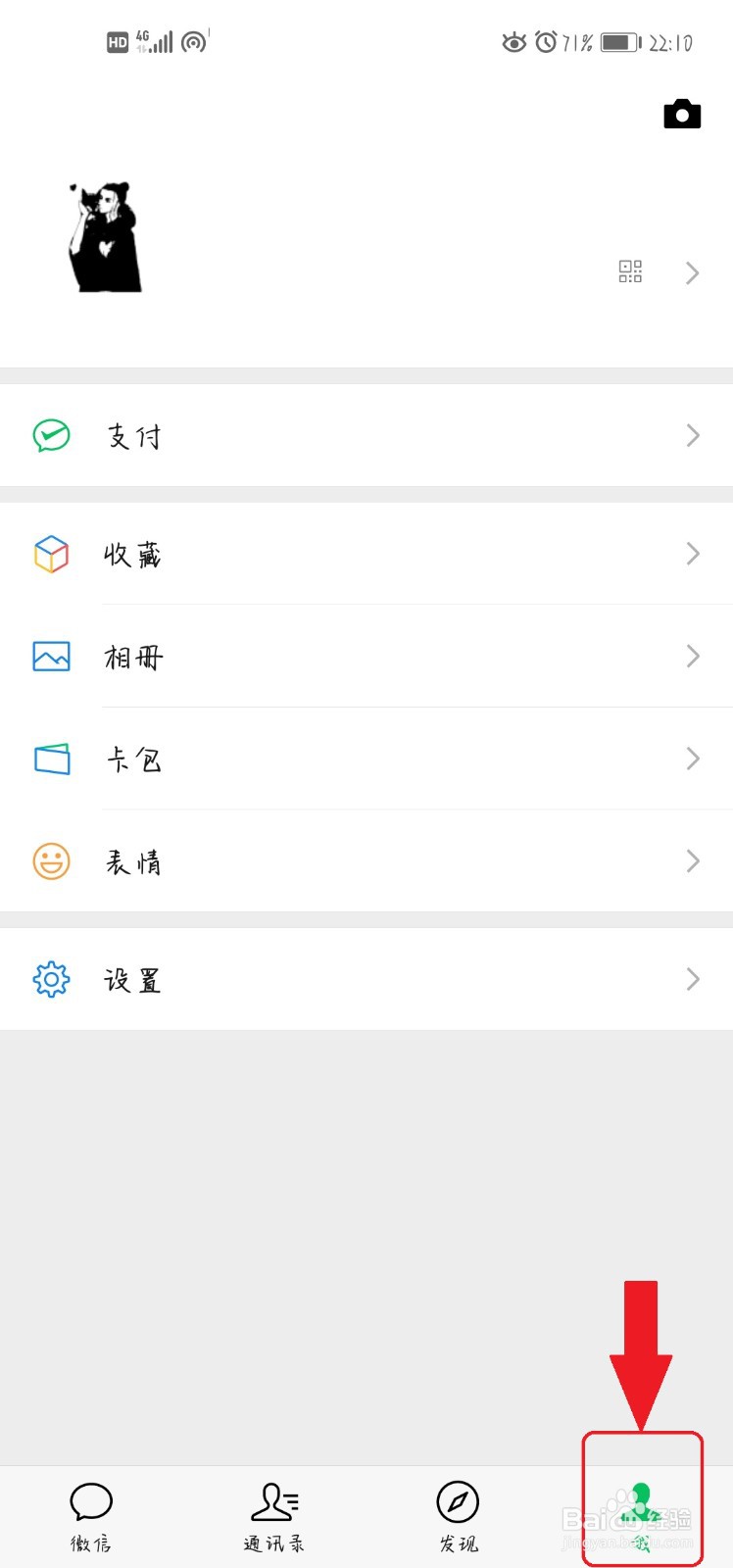Open the camera icon

click(x=682, y=115)
